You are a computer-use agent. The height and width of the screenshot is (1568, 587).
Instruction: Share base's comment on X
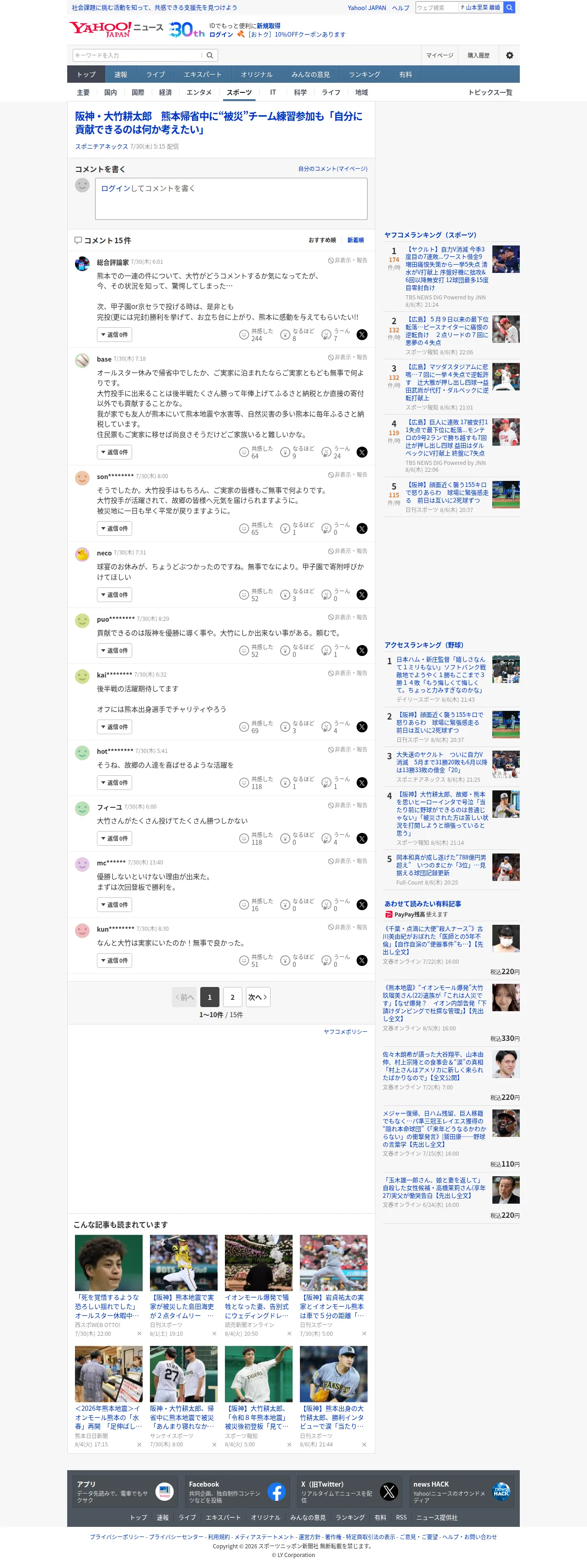pyautogui.click(x=362, y=452)
